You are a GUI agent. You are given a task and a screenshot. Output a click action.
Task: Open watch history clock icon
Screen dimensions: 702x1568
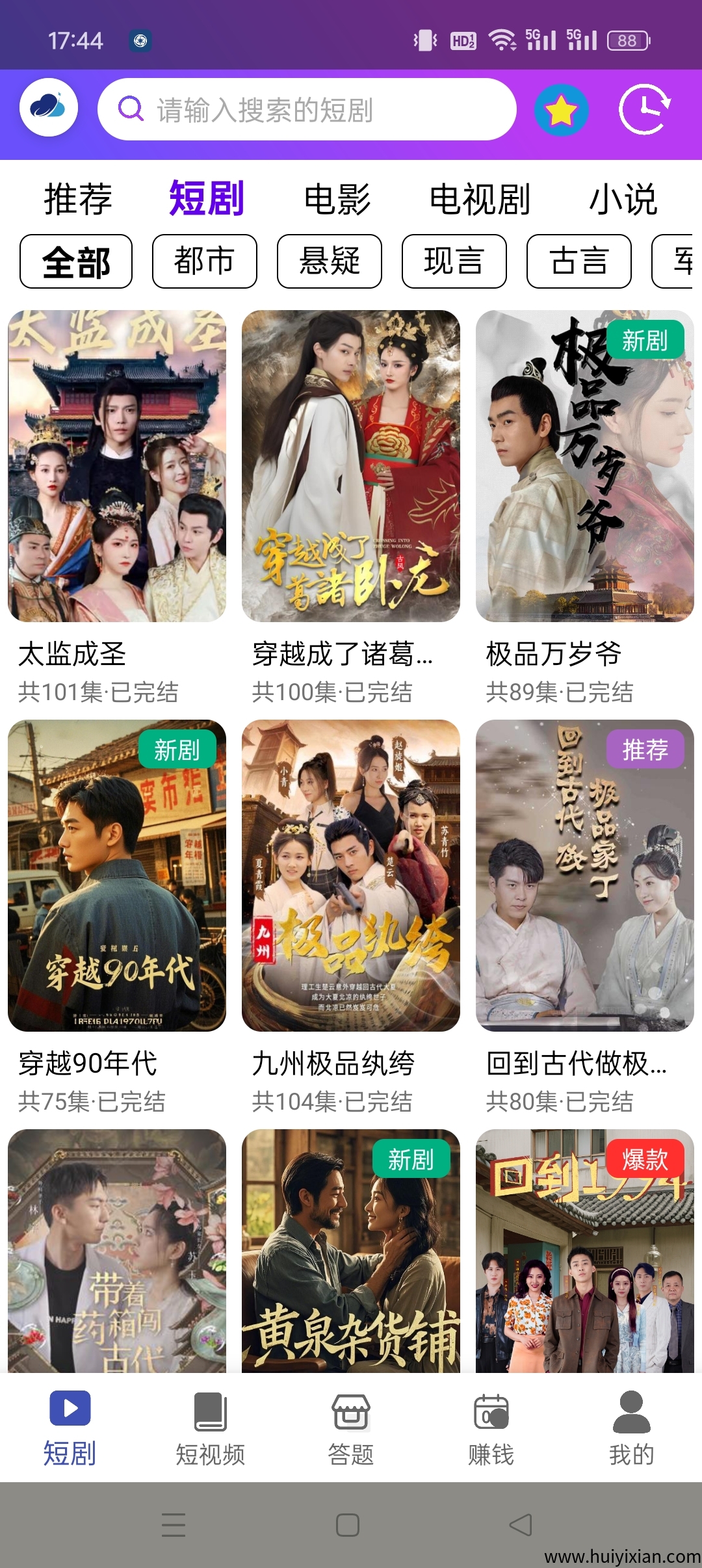coord(644,109)
